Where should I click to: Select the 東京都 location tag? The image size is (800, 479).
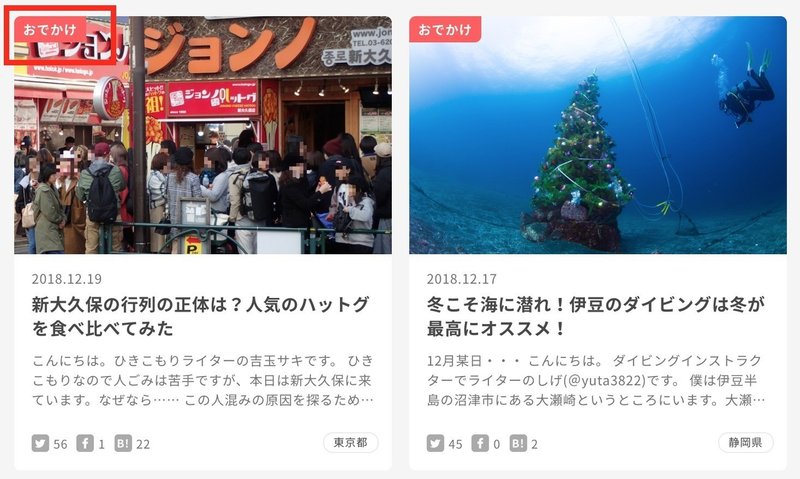click(350, 442)
